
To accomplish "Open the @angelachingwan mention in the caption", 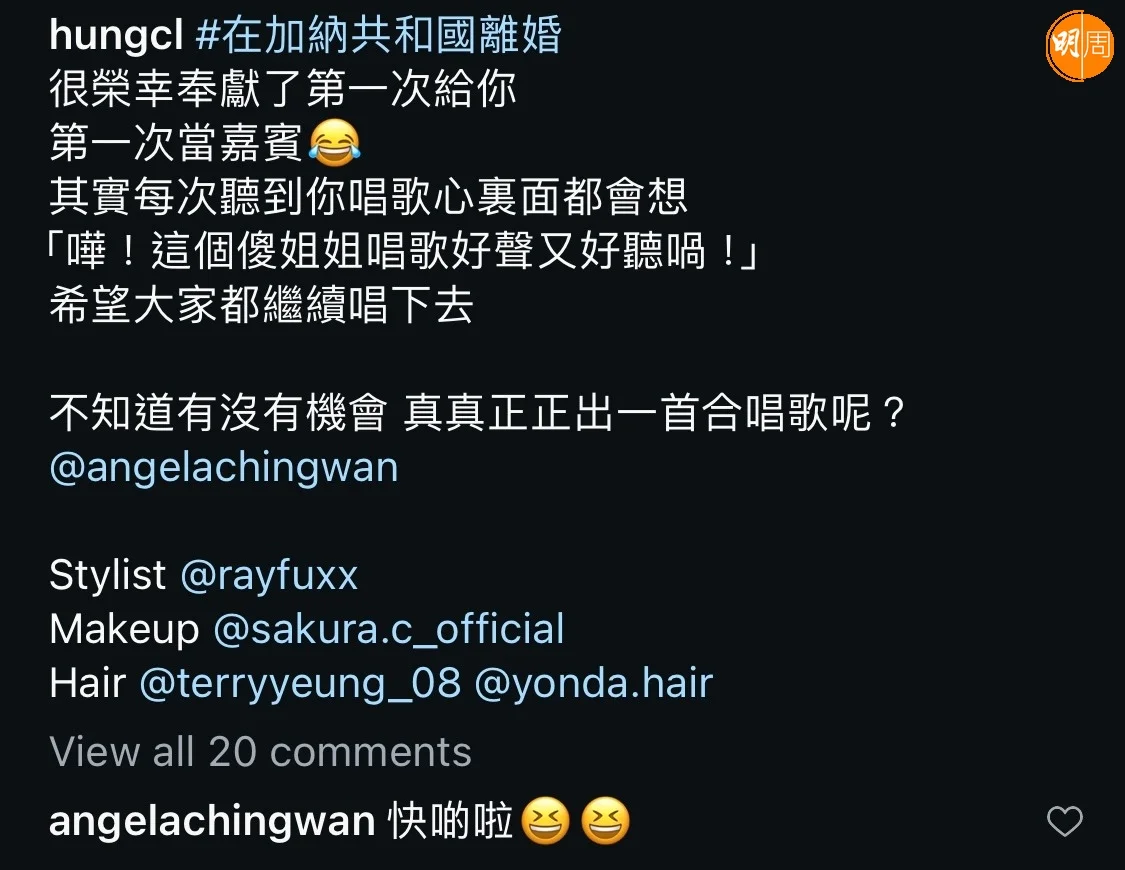I will (223, 467).
